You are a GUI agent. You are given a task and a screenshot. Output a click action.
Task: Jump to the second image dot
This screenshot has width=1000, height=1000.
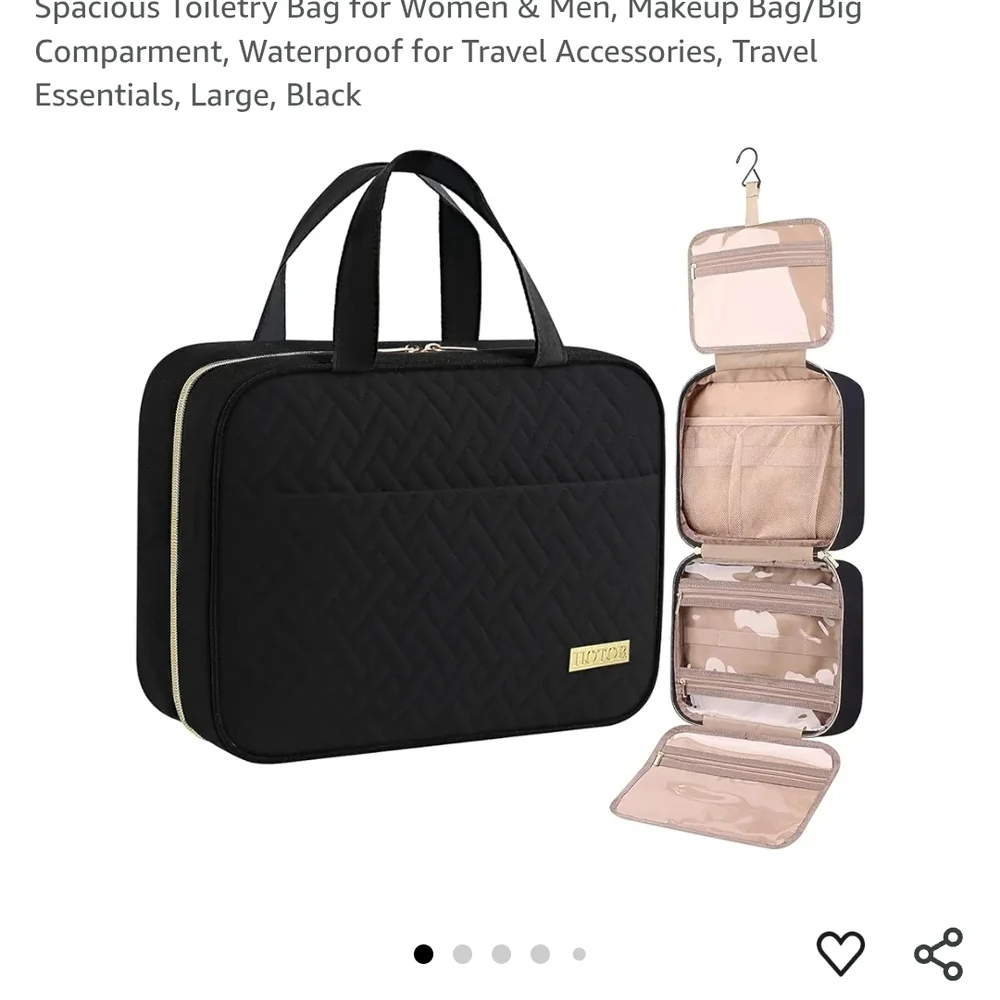click(462, 954)
